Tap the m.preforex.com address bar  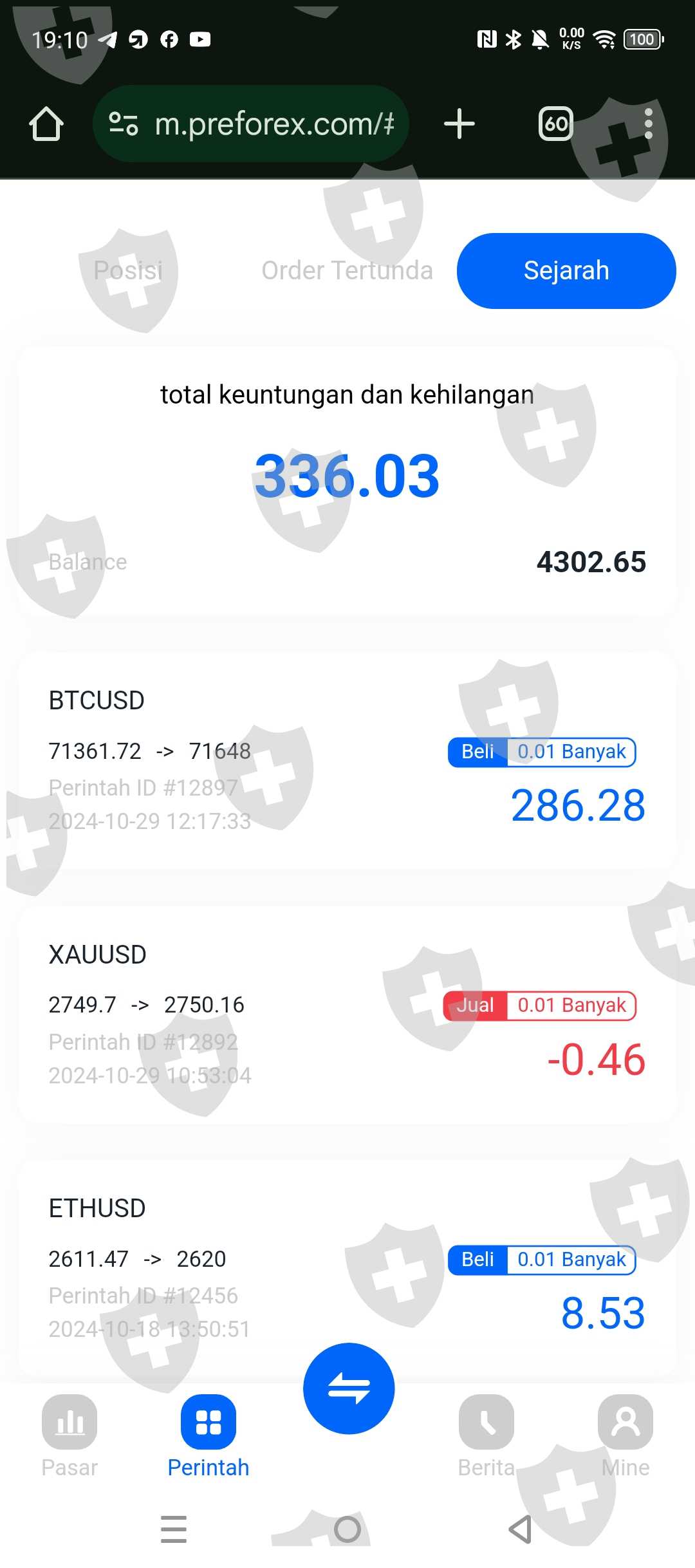(x=251, y=124)
